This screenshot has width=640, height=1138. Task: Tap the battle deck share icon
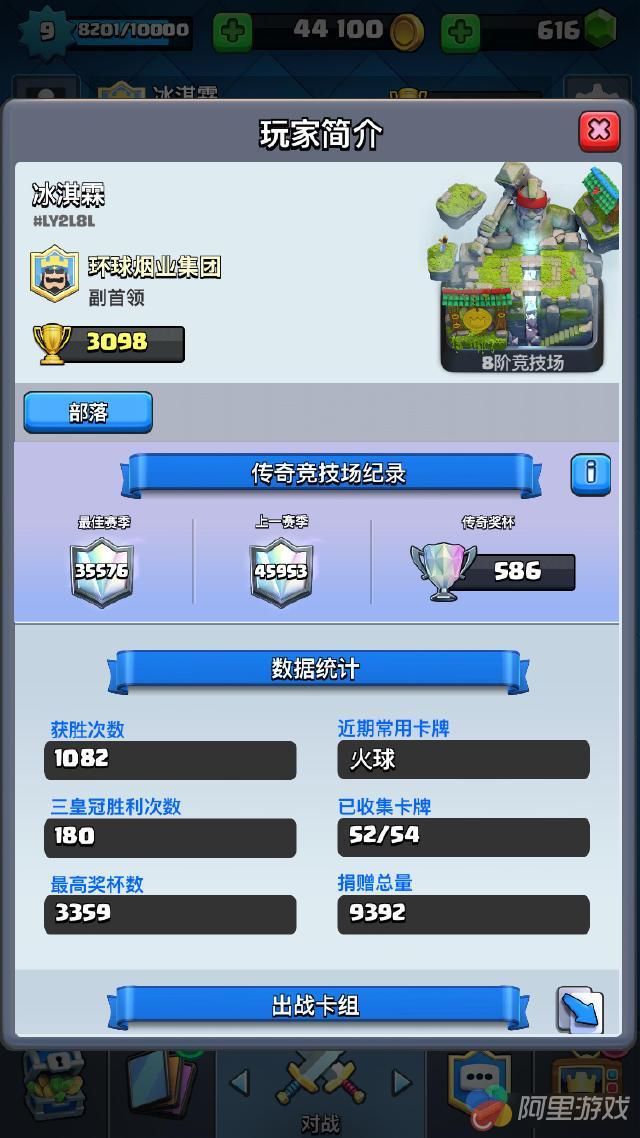click(580, 1010)
